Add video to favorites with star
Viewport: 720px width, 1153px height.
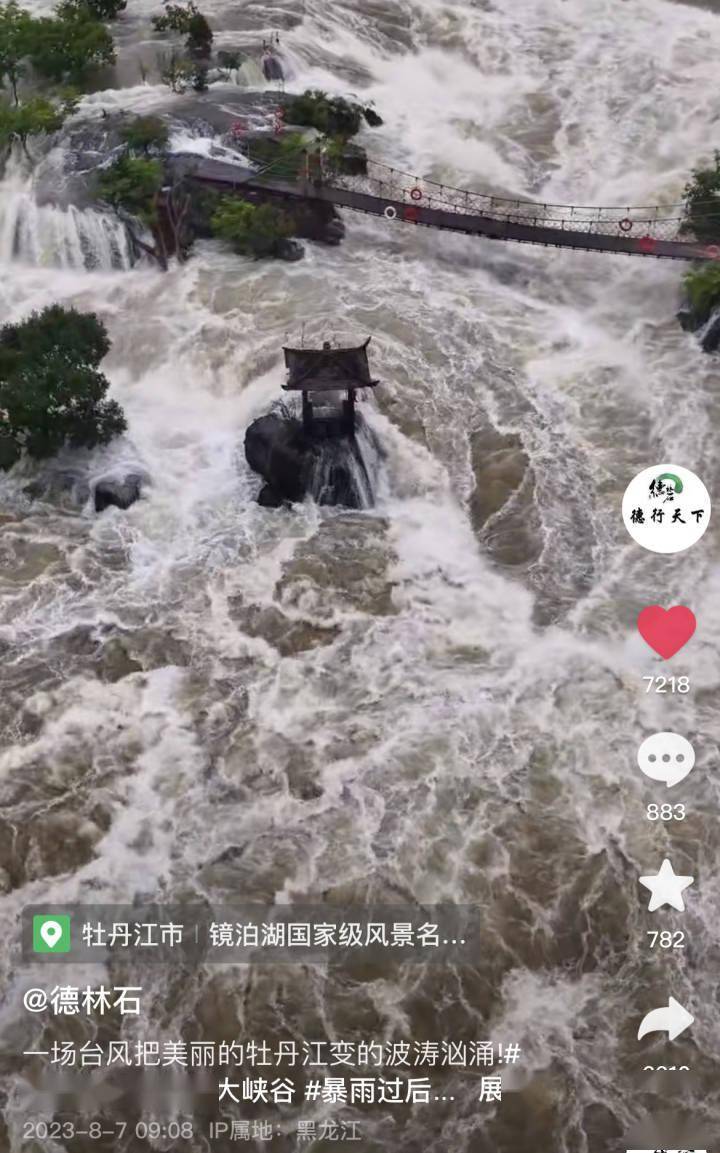click(x=666, y=886)
